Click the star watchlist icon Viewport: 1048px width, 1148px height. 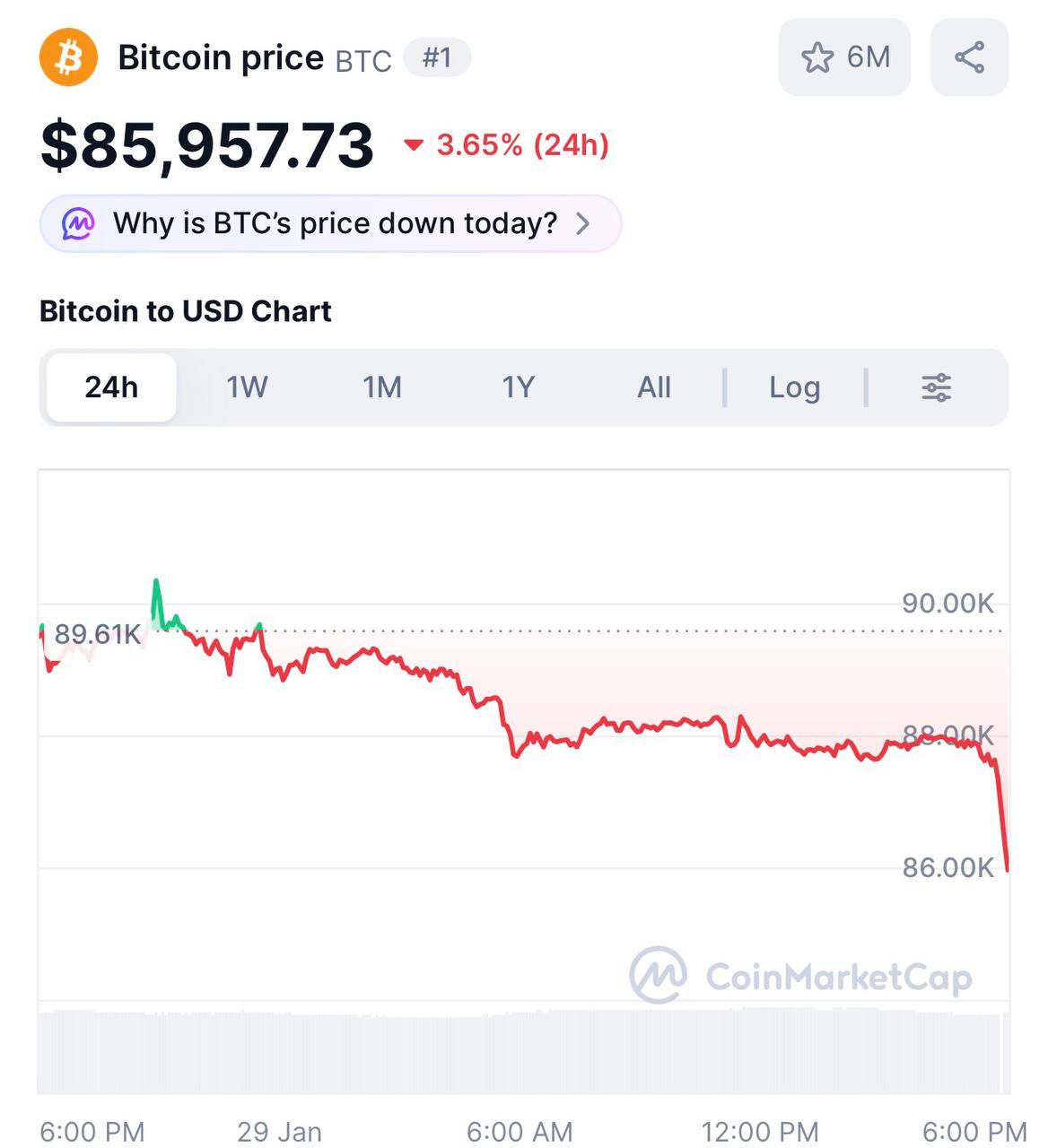[x=817, y=57]
